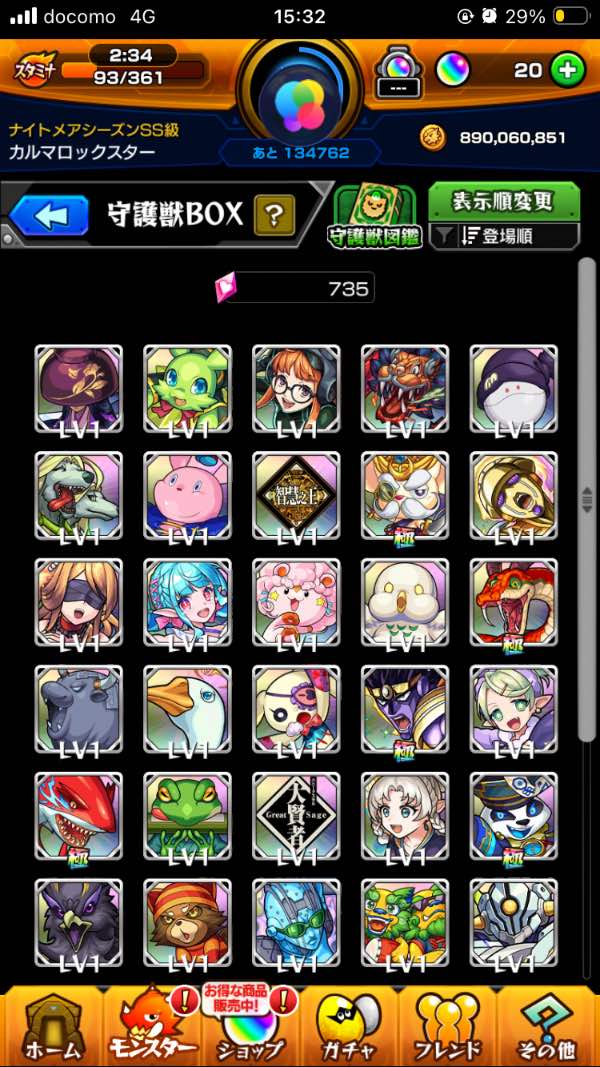Tap the green plus to add orbs
Screen dimensions: 600x1067
coord(568,70)
